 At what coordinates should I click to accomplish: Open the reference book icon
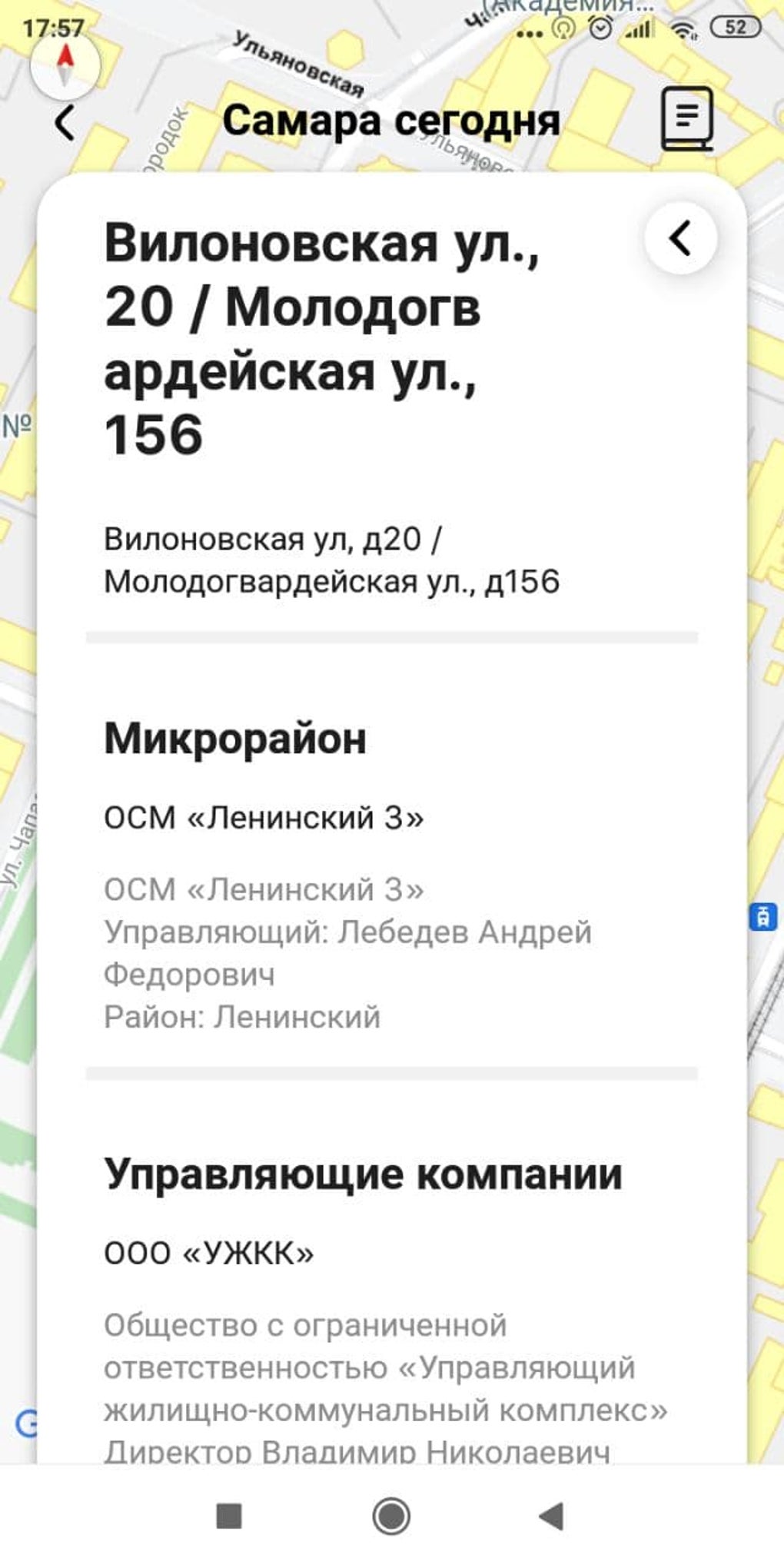click(x=687, y=118)
